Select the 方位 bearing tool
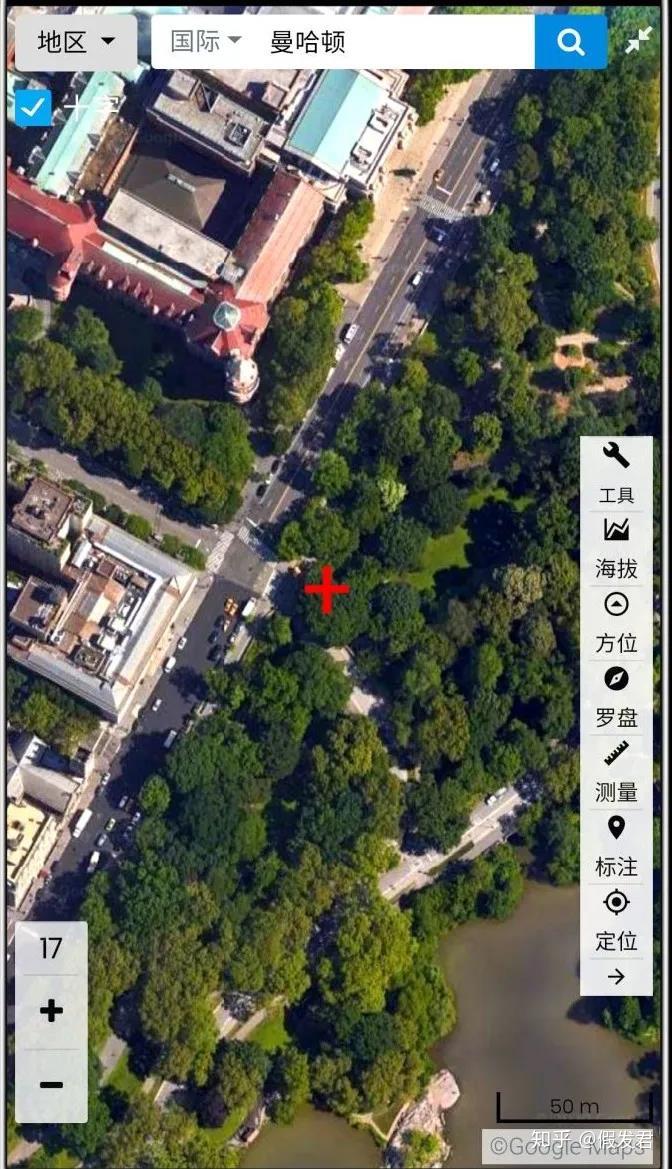 (616, 620)
